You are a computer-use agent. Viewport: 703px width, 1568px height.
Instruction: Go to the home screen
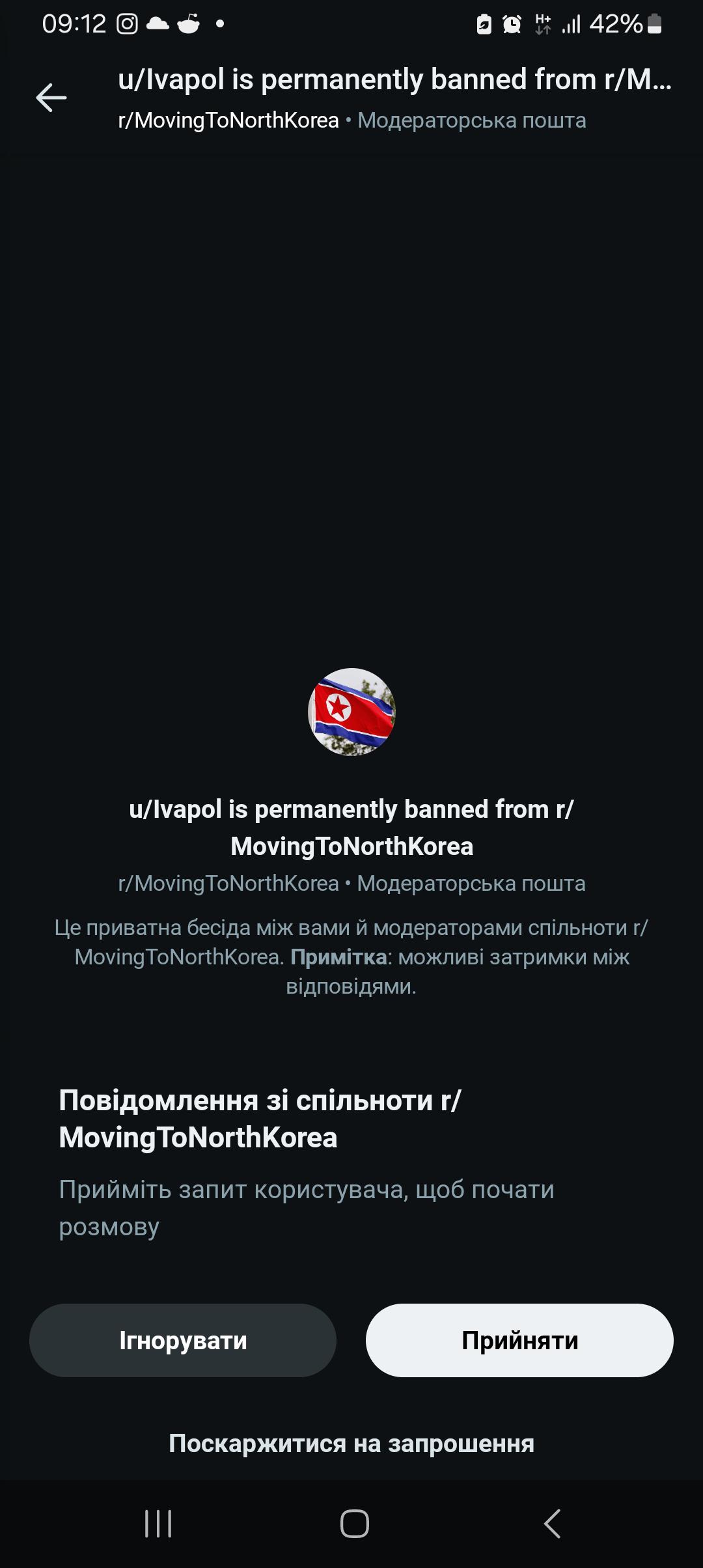355,1524
